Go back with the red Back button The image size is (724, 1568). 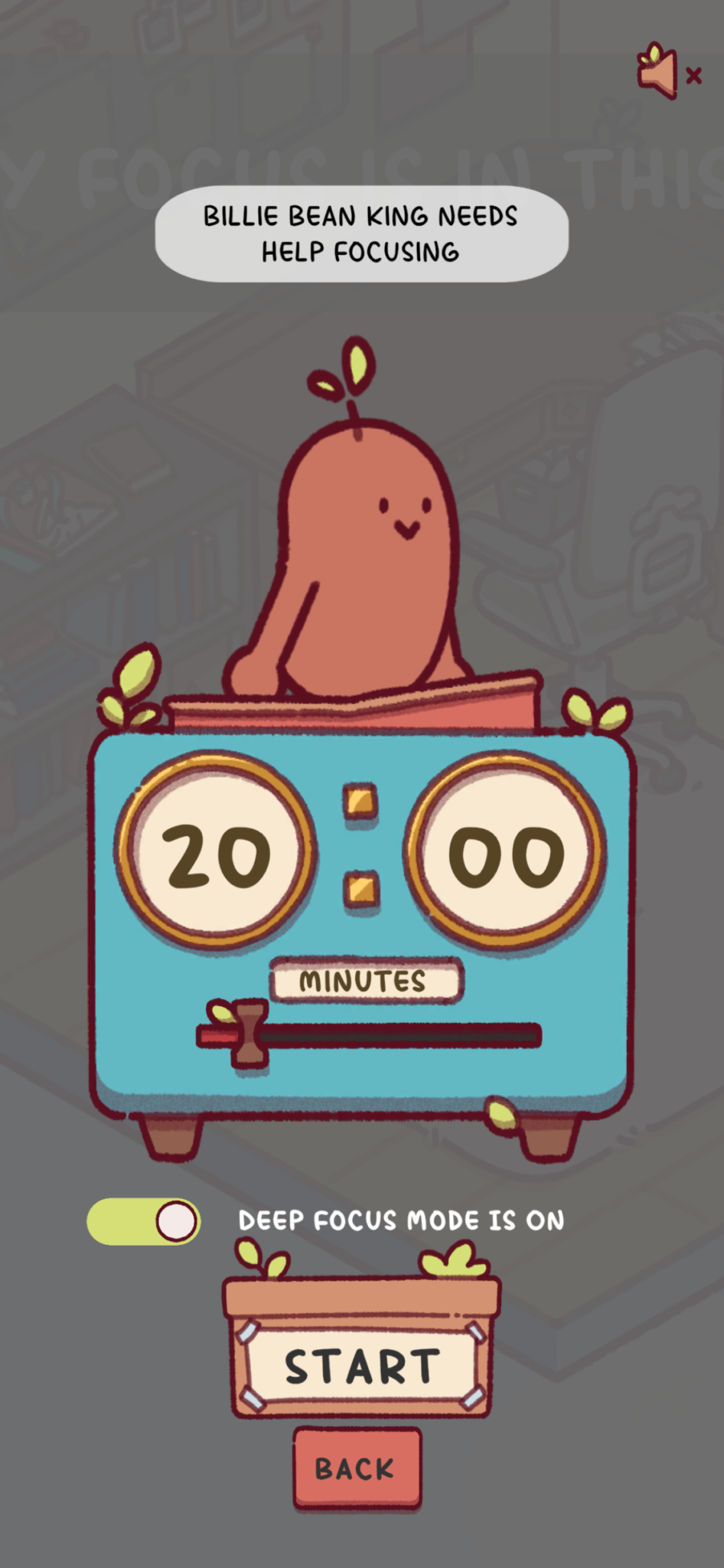point(357,1468)
